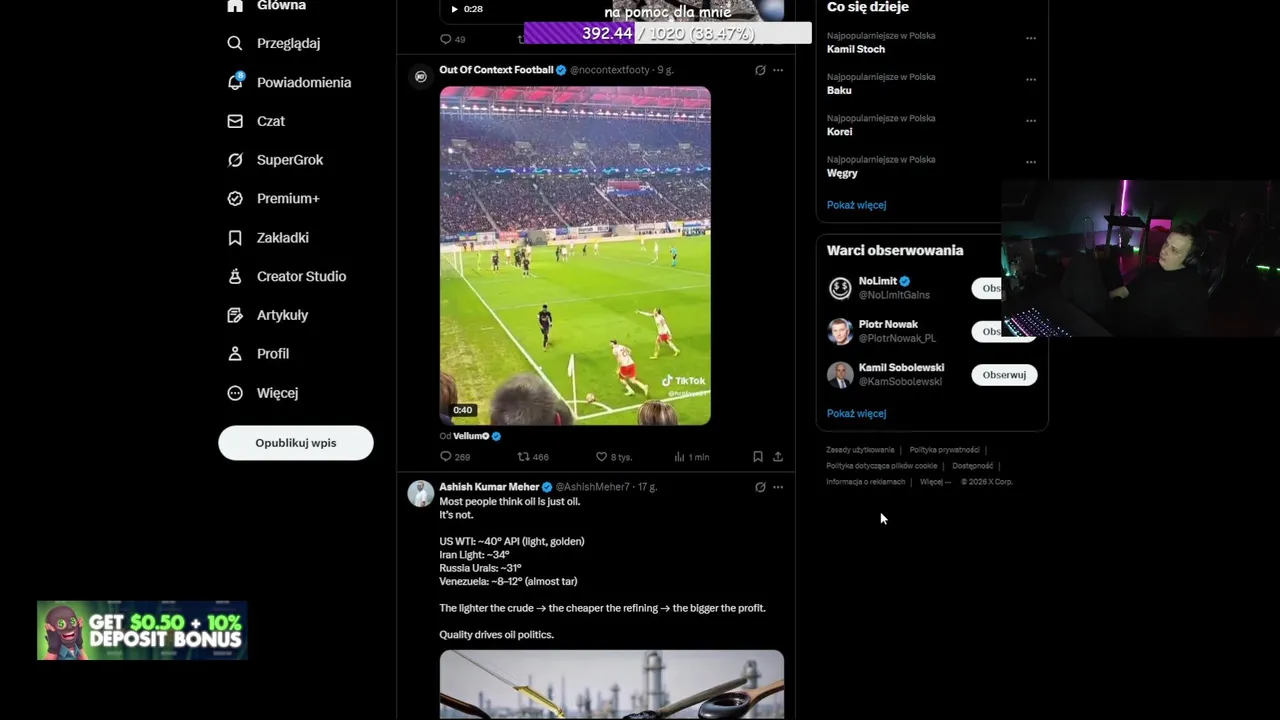Open SuperGrok
The image size is (1280, 720).
289,160
